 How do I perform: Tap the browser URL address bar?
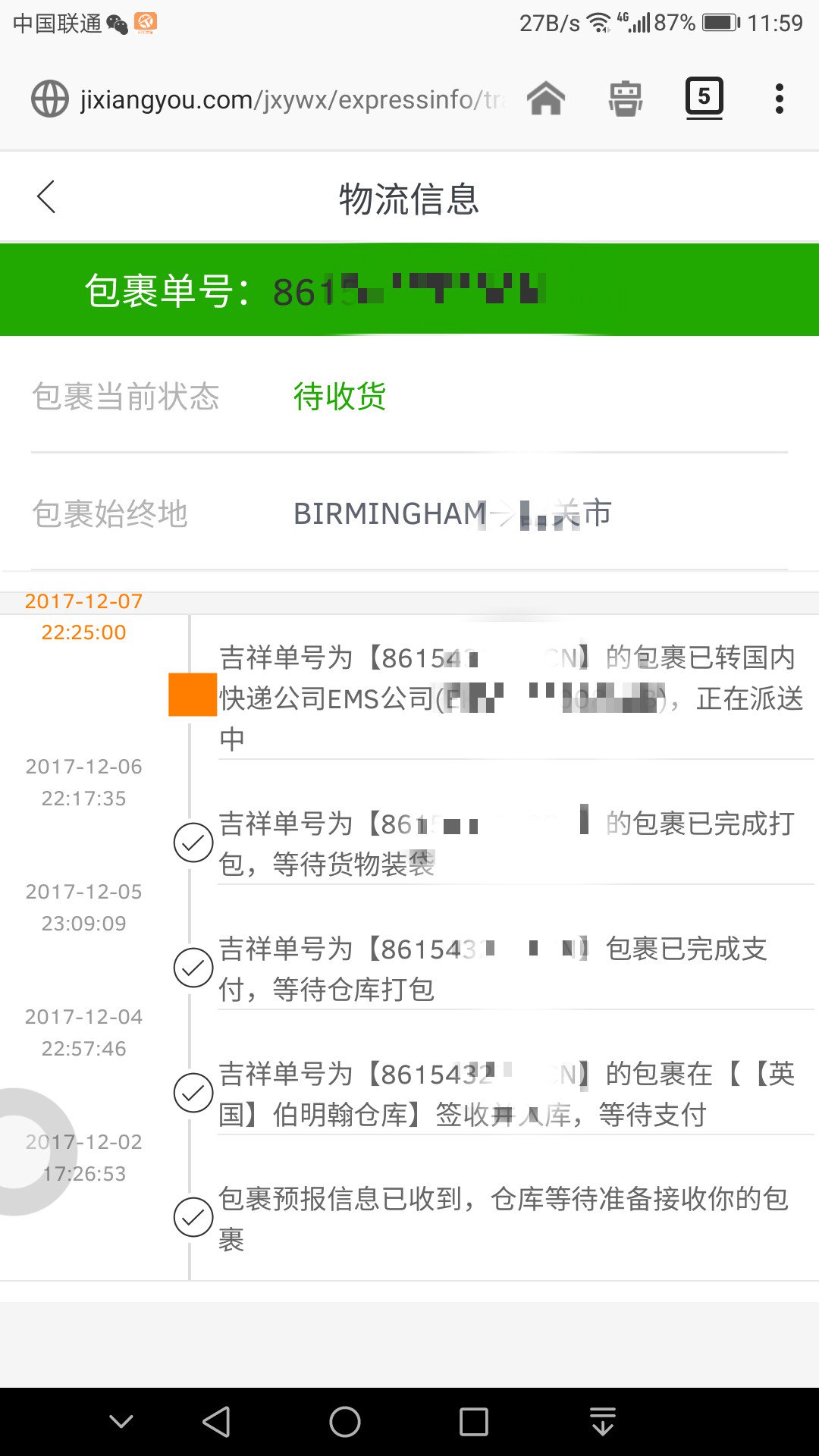coord(269,99)
